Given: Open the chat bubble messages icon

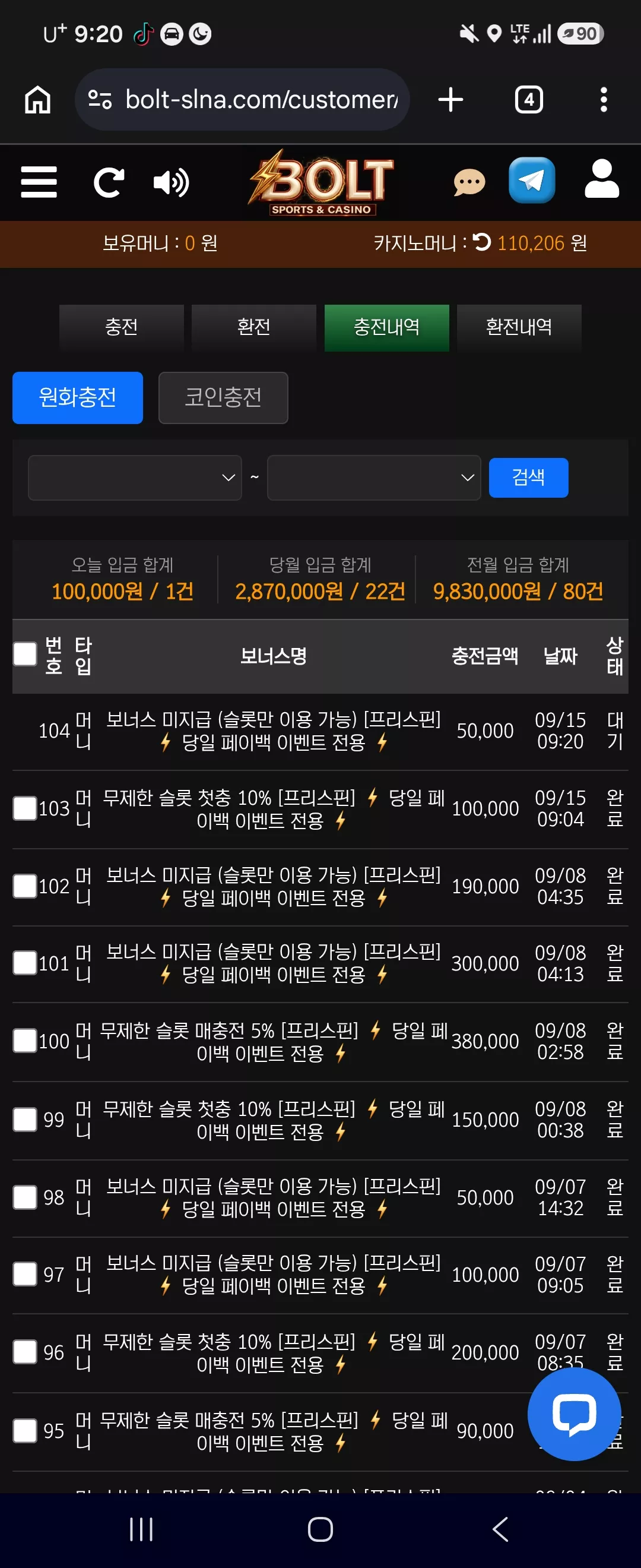Looking at the screenshot, I should [x=469, y=182].
